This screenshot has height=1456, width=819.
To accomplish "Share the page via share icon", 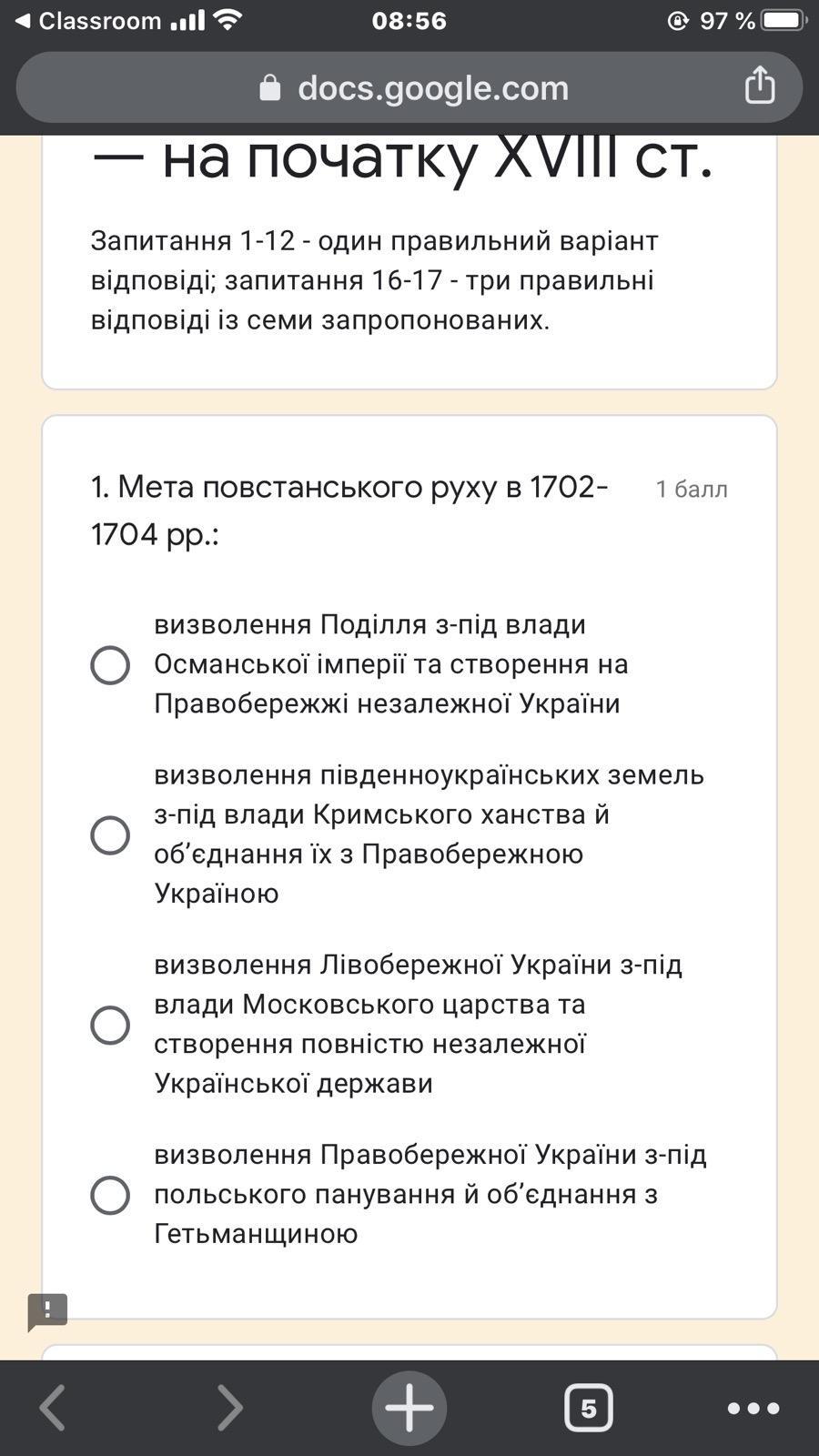I will click(760, 86).
